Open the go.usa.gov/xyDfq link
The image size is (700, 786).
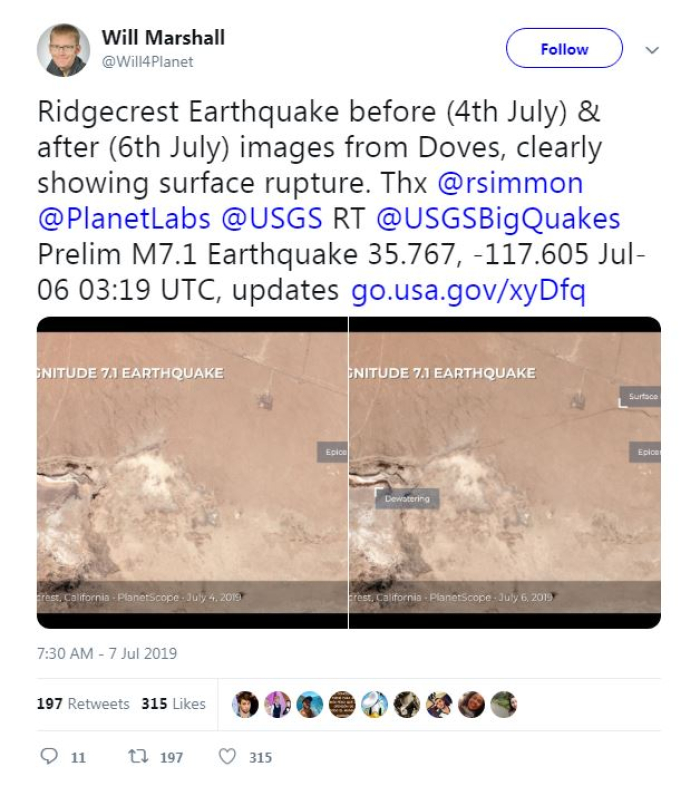click(468, 292)
